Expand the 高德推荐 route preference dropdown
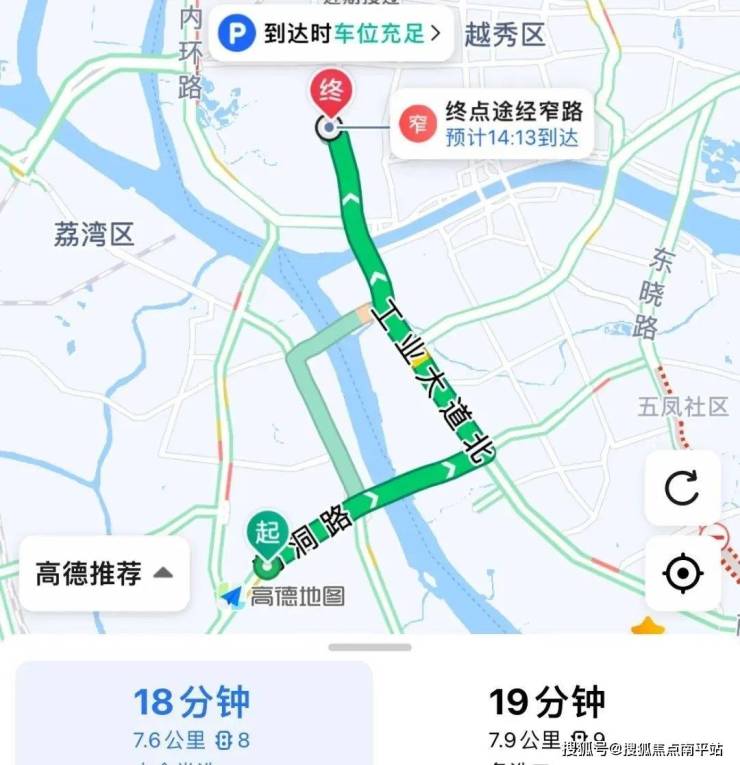The image size is (740, 765). pyautogui.click(x=104, y=574)
